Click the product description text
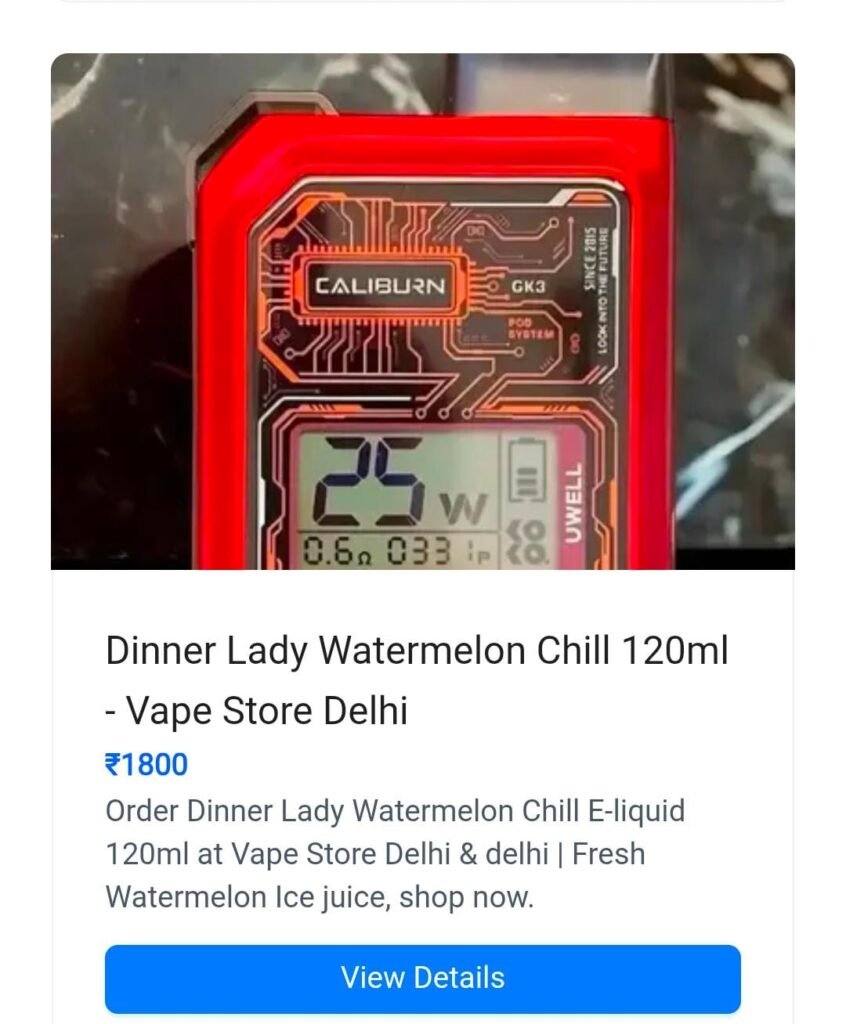846x1024 pixels. pos(400,855)
